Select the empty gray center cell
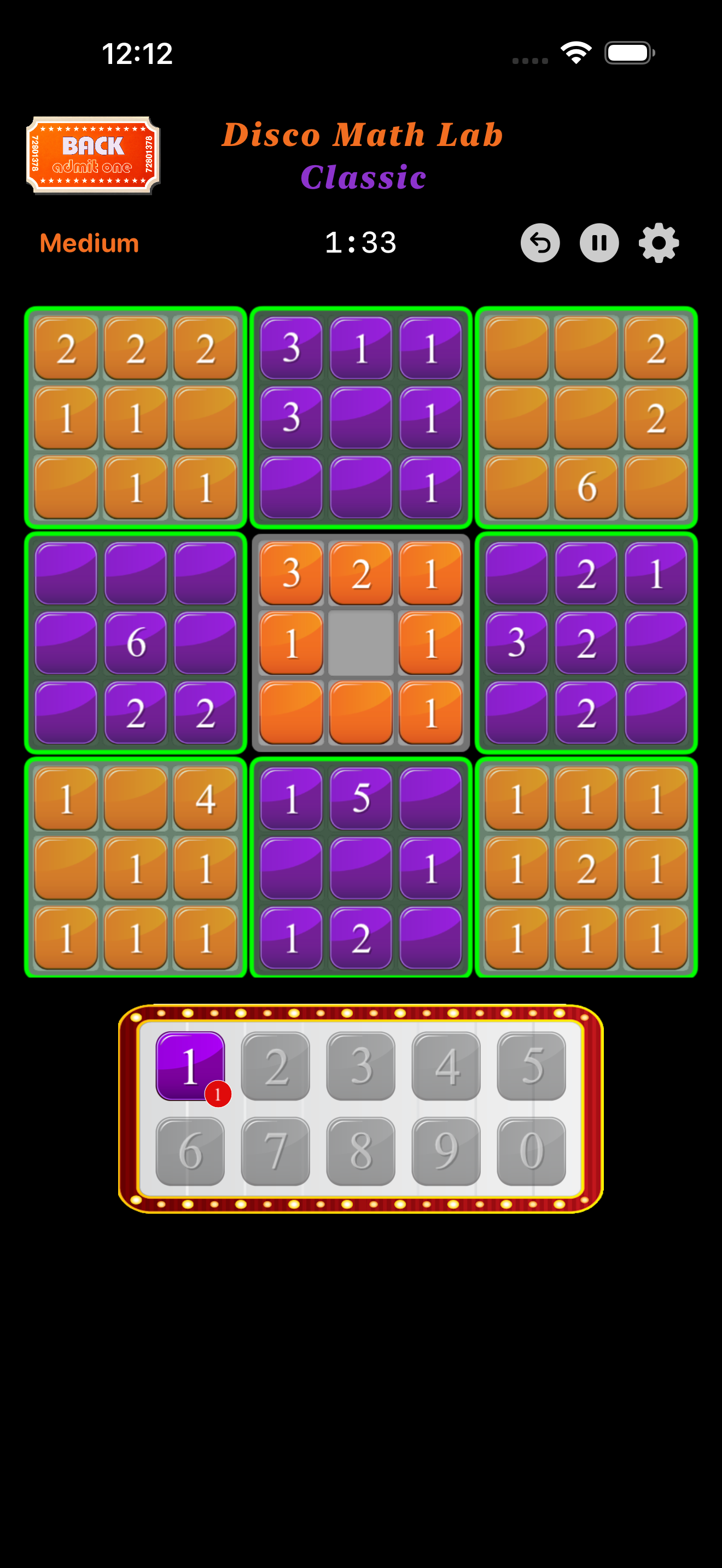The width and height of the screenshot is (722, 1568). pyautogui.click(x=361, y=642)
